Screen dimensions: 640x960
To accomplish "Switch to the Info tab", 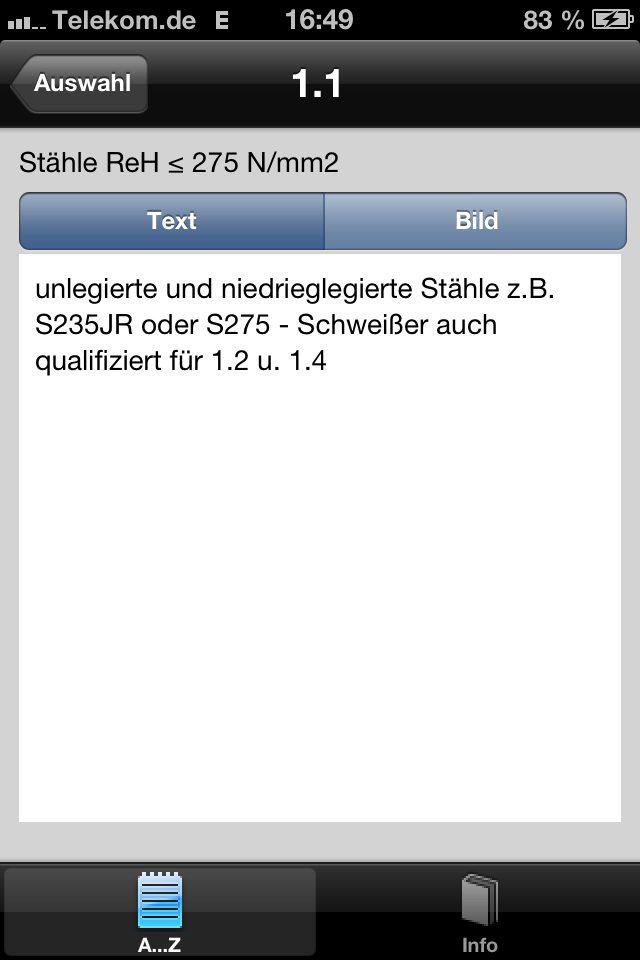I will 479,912.
